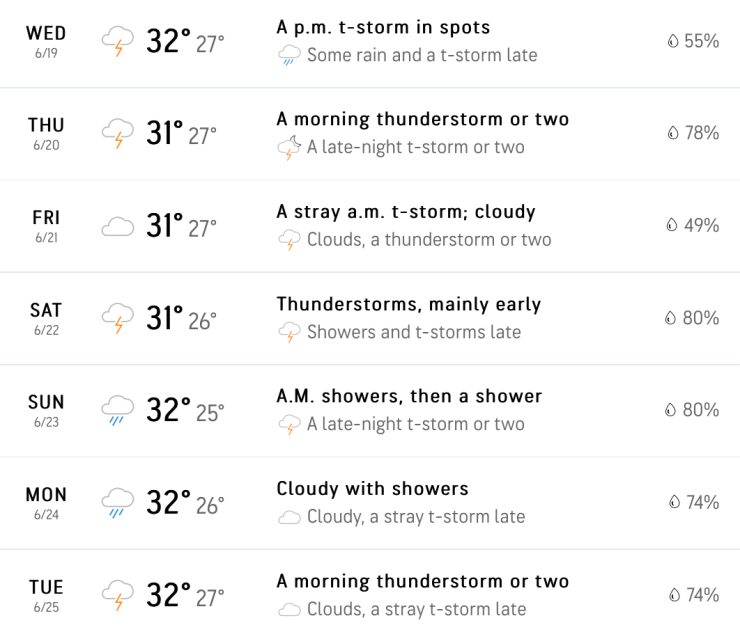This screenshot has height=632, width=740.
Task: Open the Wednesday 6/19 forecast details
Action: coord(370,41)
